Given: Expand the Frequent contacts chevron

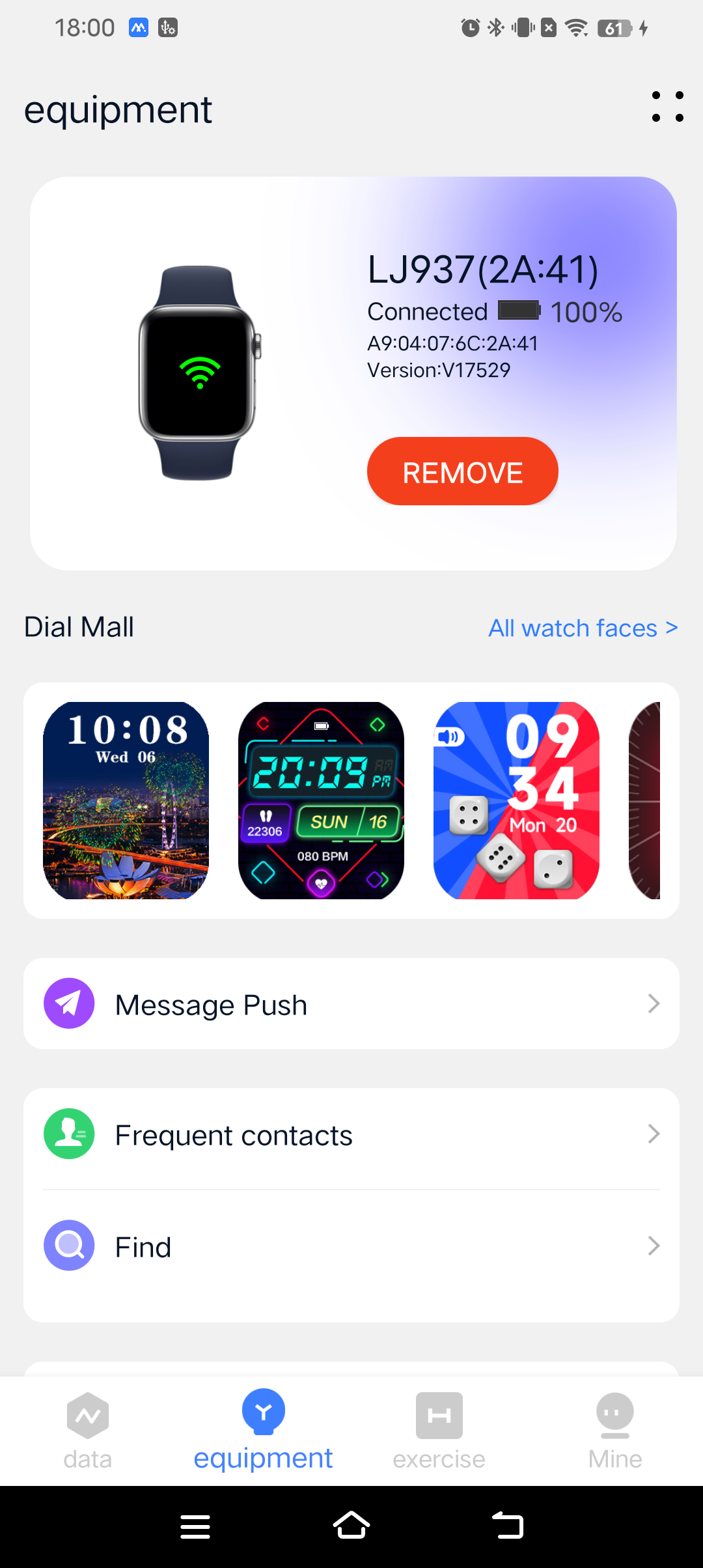Looking at the screenshot, I should point(654,1133).
